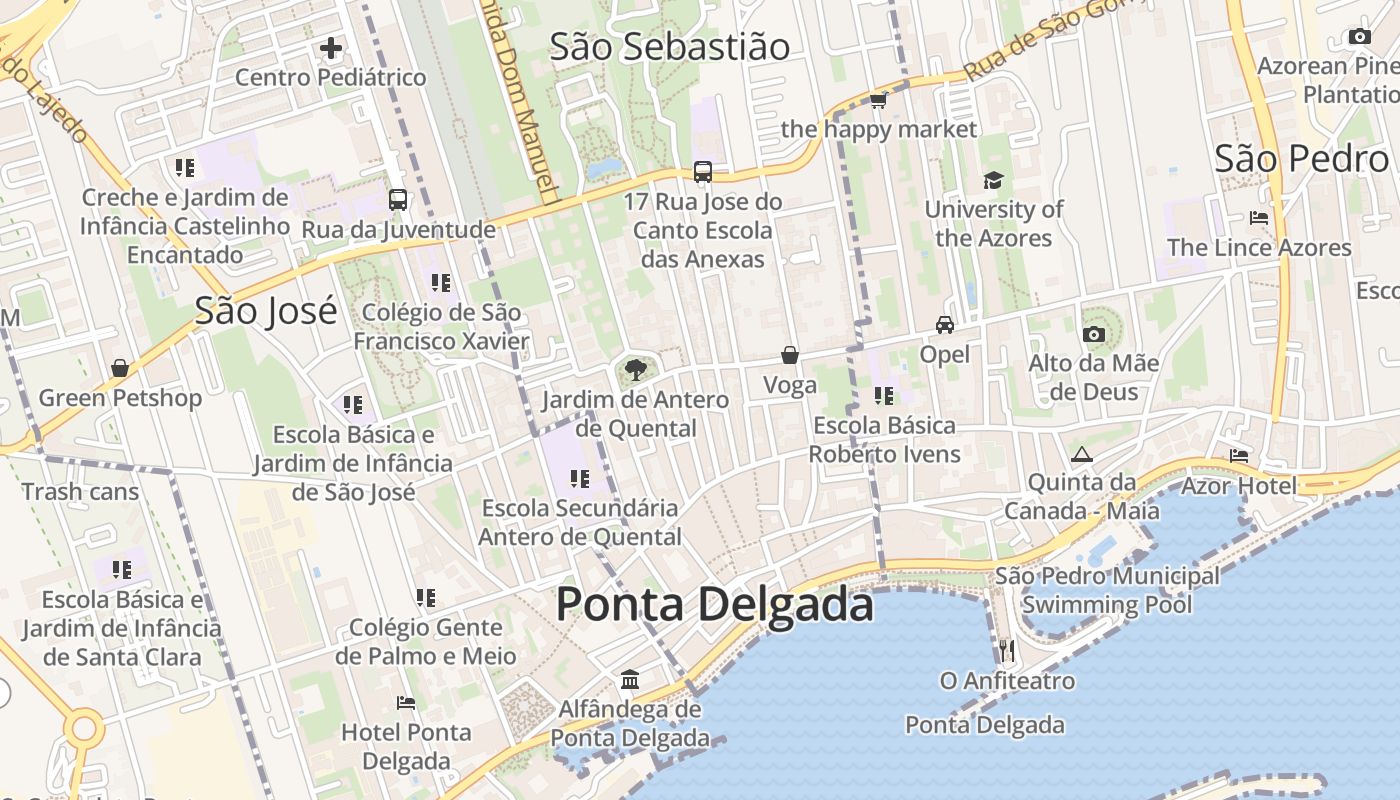Select the Green Petshop marker
This screenshot has width=1400, height=800.
[120, 368]
